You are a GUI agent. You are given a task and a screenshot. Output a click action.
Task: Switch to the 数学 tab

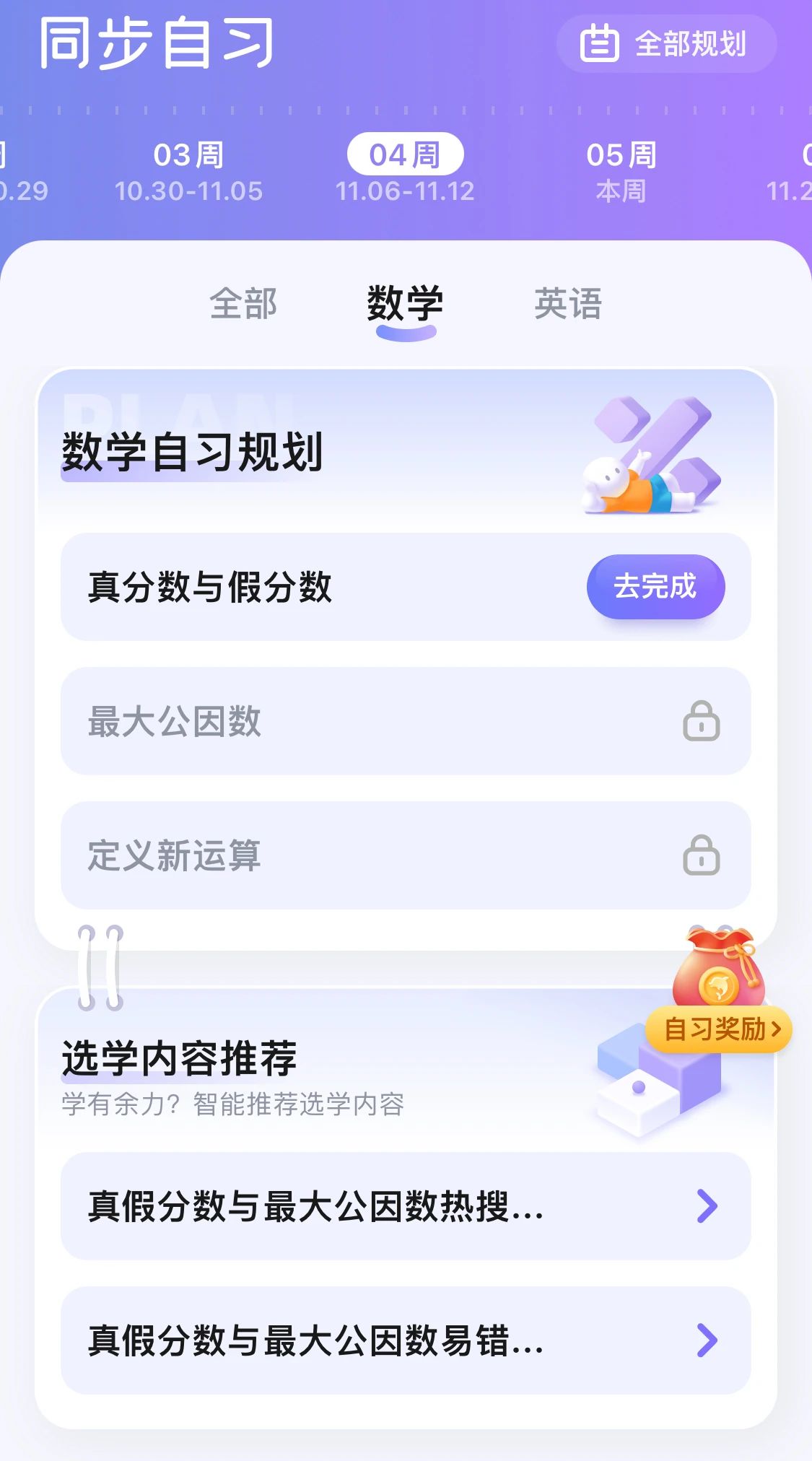[405, 303]
